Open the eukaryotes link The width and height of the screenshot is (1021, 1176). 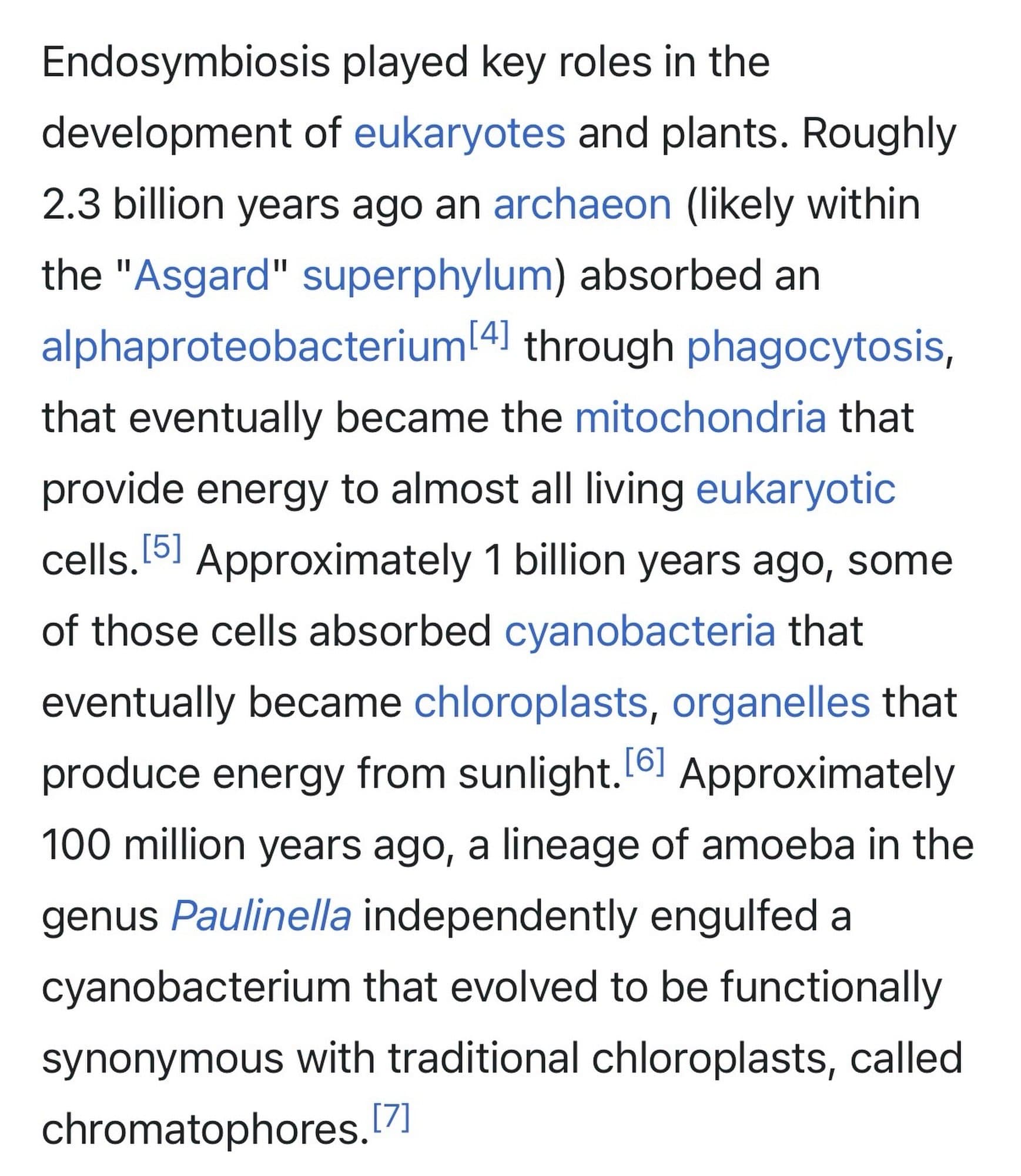click(459, 134)
